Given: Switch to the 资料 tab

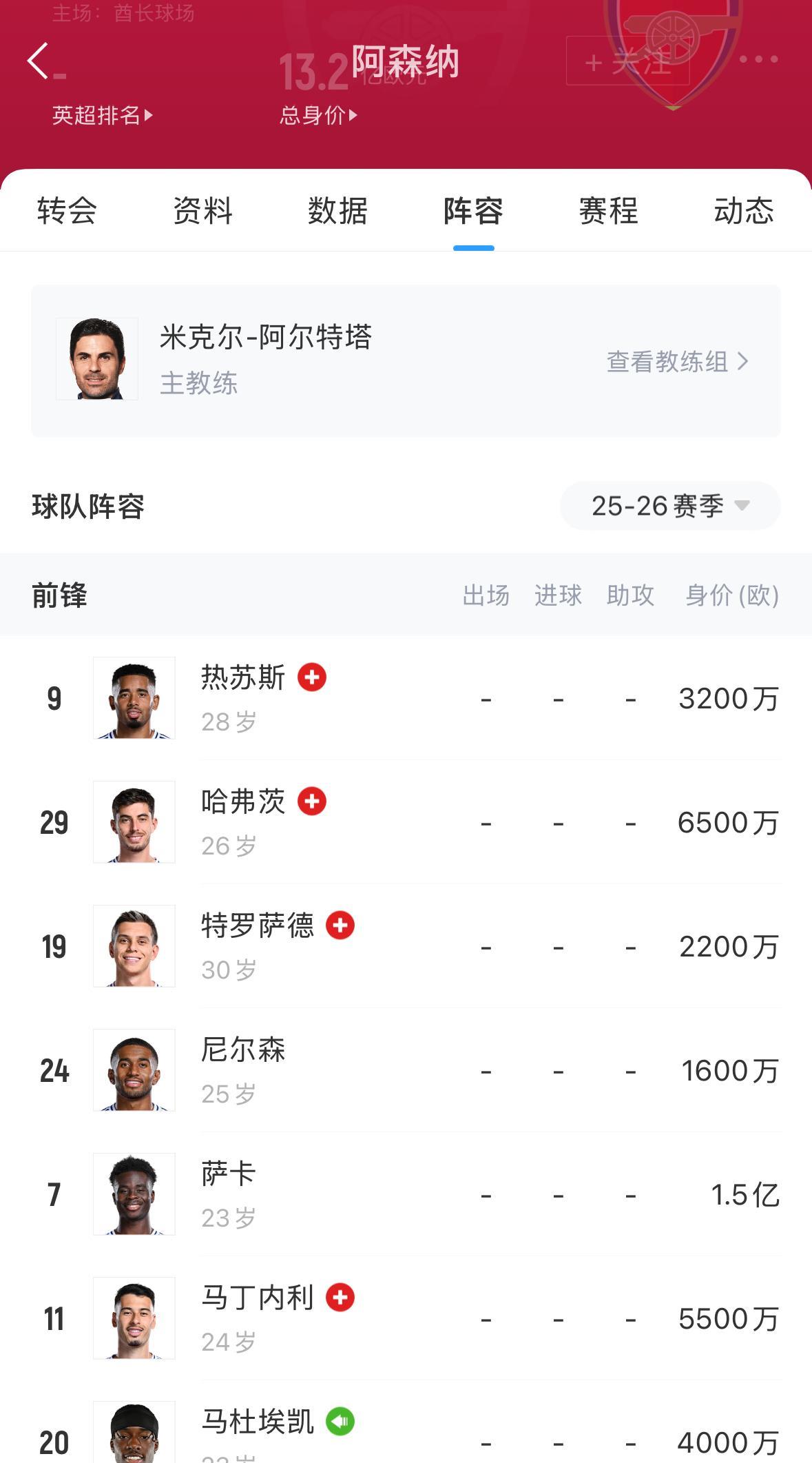Looking at the screenshot, I should tap(202, 211).
